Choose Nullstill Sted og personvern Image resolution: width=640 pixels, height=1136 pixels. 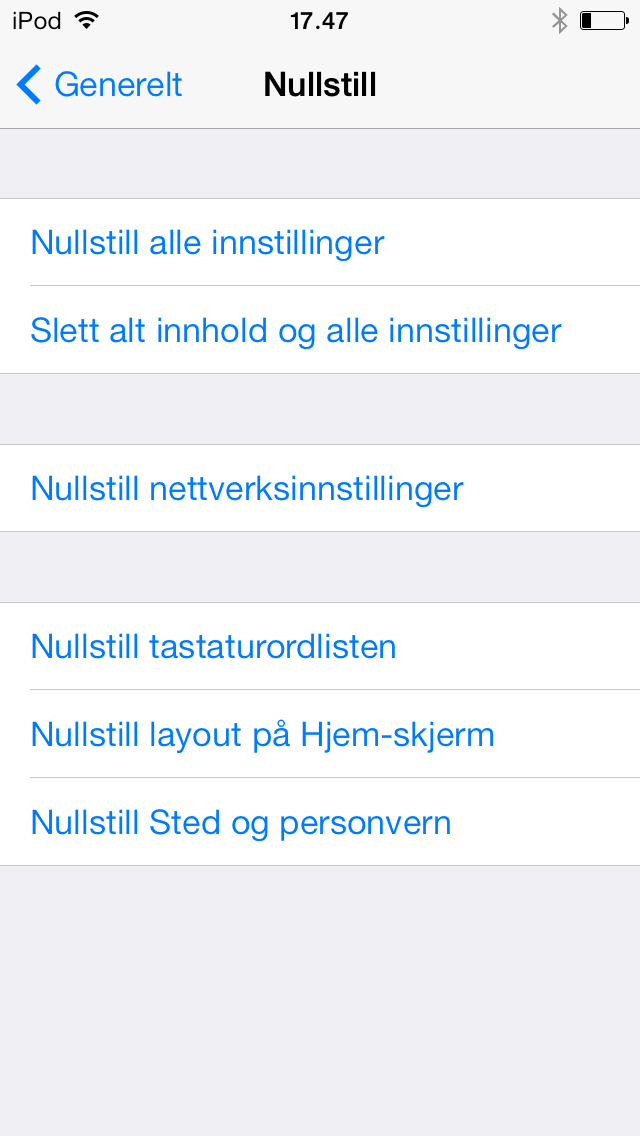pos(241,823)
